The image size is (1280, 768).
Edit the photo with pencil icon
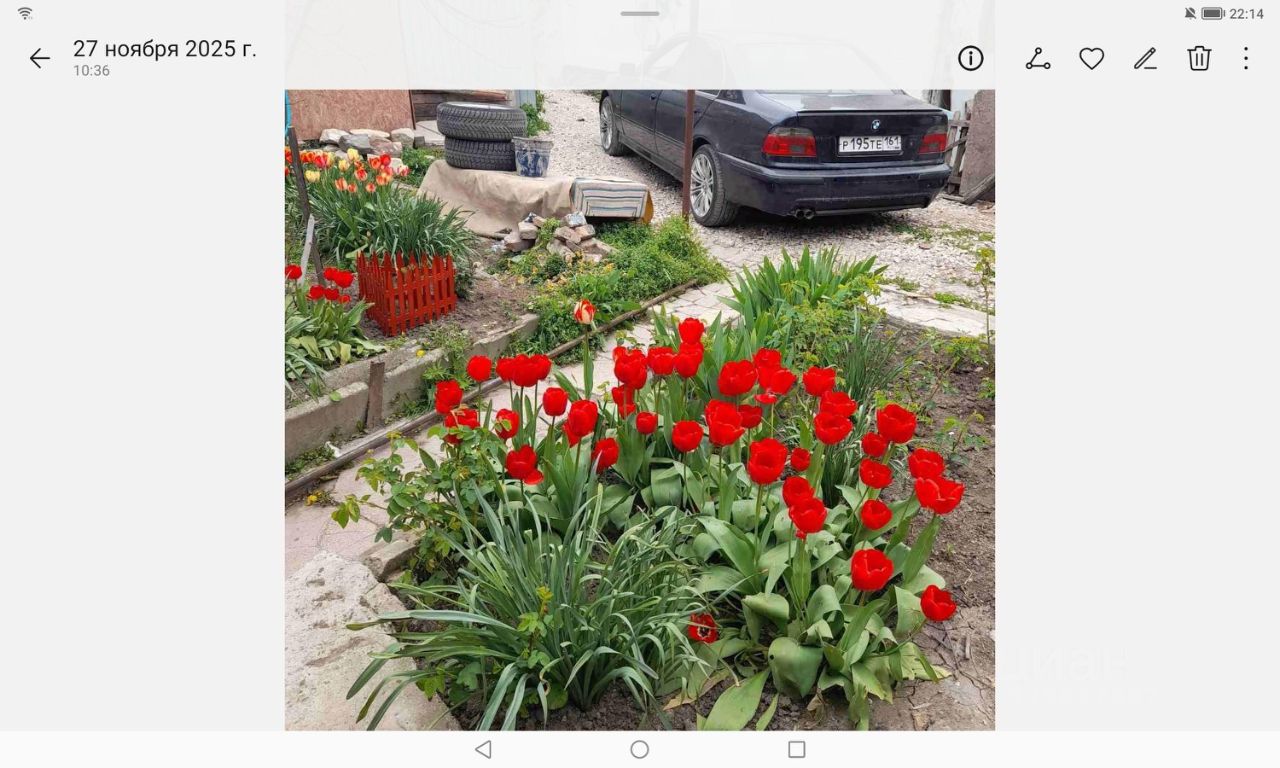click(x=1145, y=59)
